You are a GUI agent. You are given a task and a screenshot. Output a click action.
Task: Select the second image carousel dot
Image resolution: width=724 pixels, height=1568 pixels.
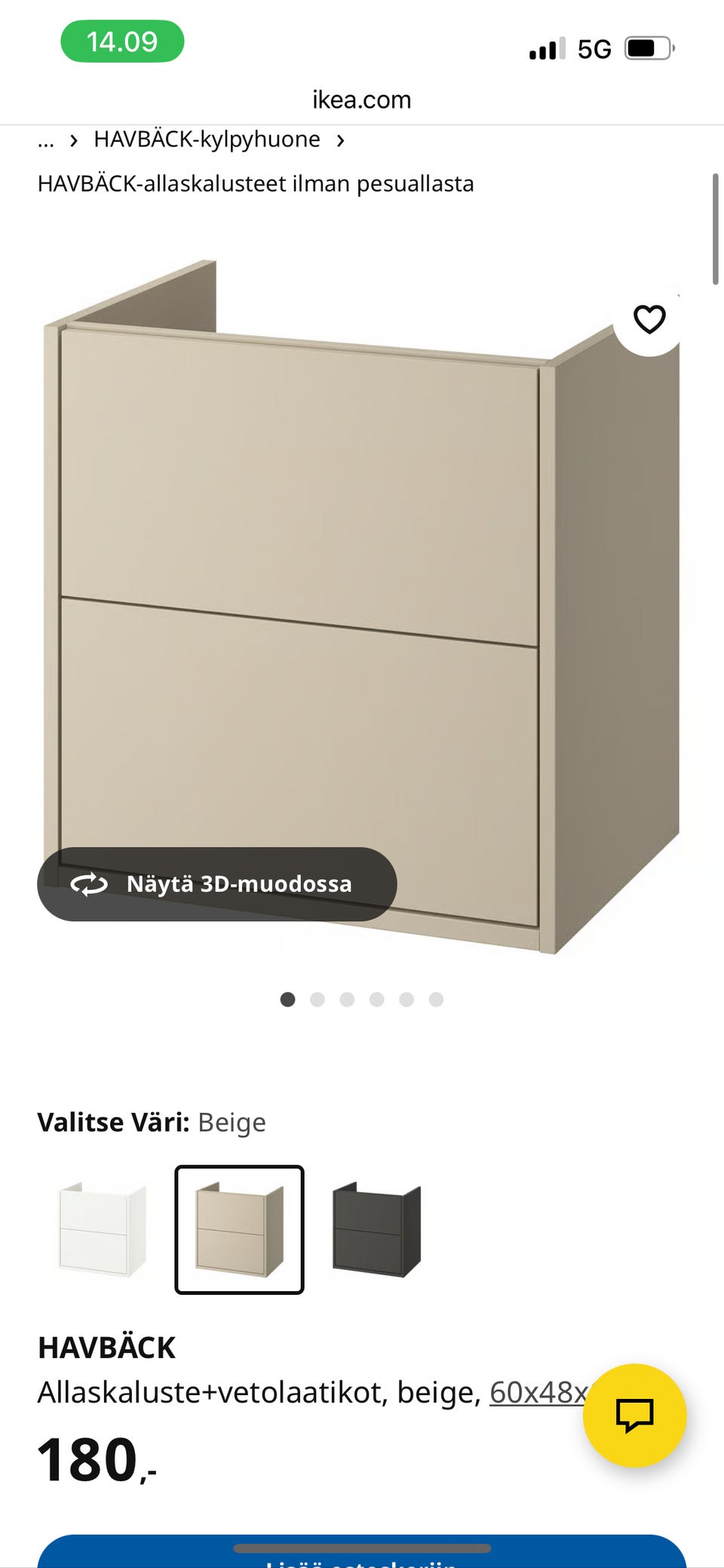coord(318,999)
